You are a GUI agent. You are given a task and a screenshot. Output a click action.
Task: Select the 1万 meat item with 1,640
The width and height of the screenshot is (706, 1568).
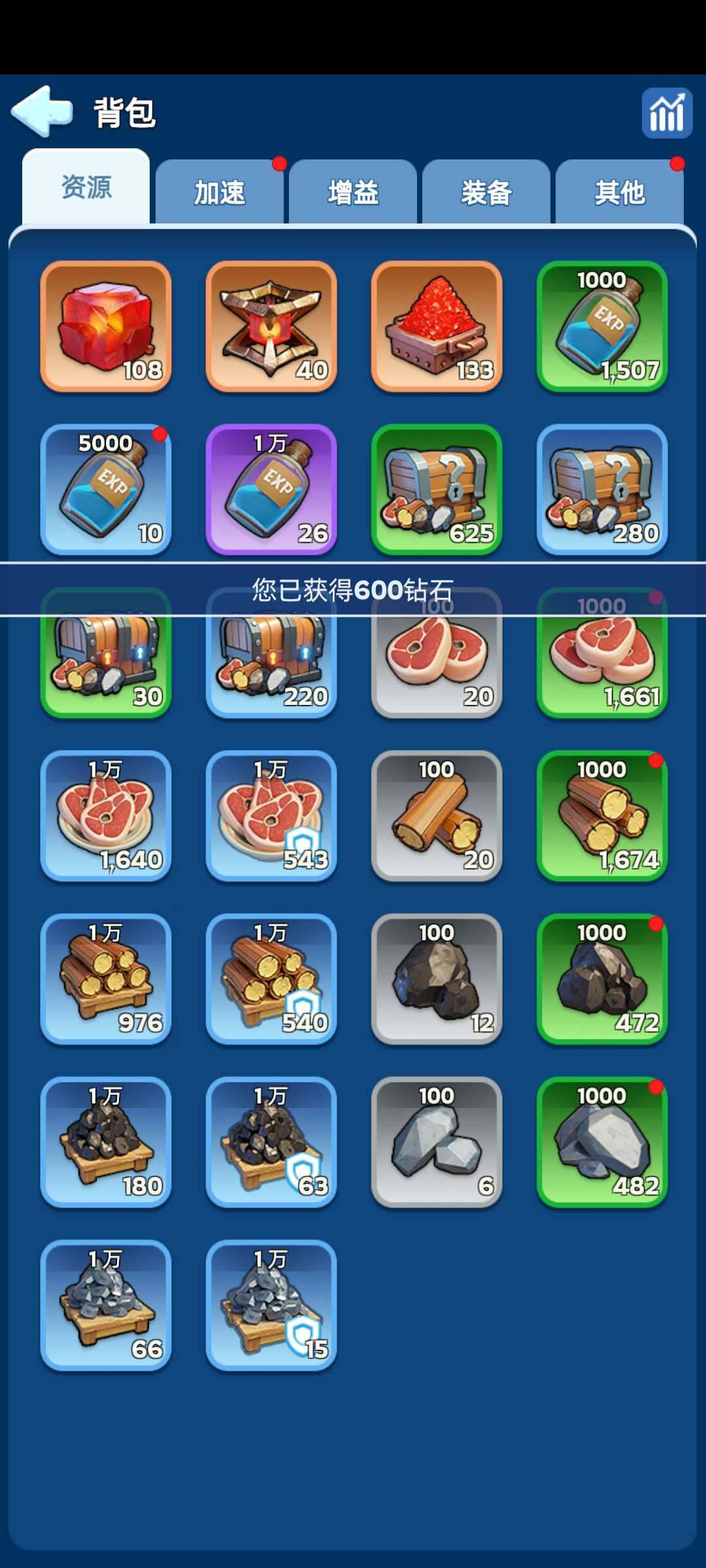click(106, 816)
